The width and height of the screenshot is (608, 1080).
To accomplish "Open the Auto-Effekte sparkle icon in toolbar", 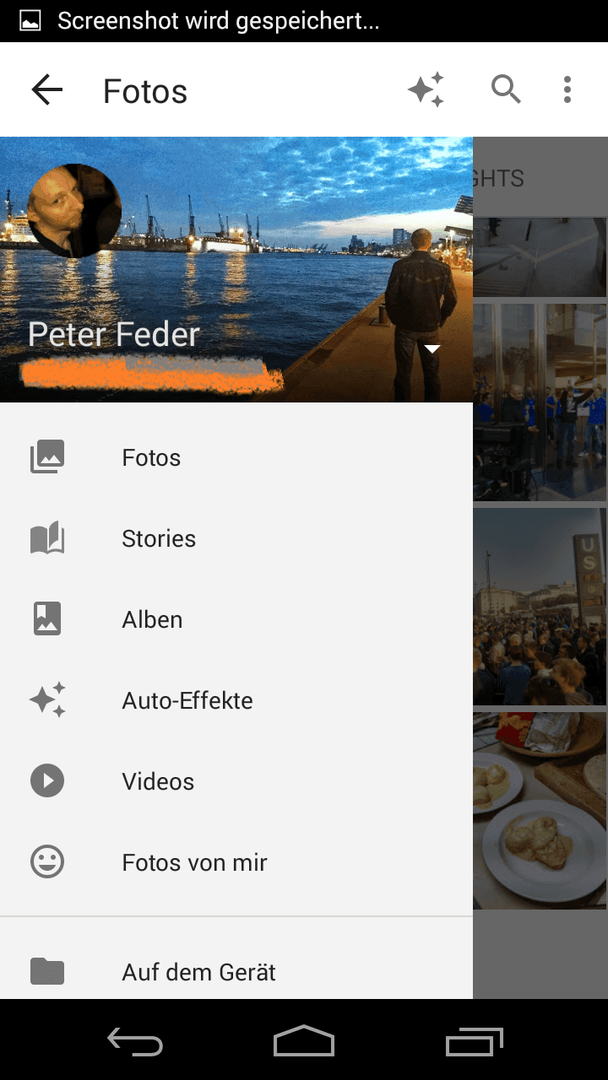I will (426, 90).
